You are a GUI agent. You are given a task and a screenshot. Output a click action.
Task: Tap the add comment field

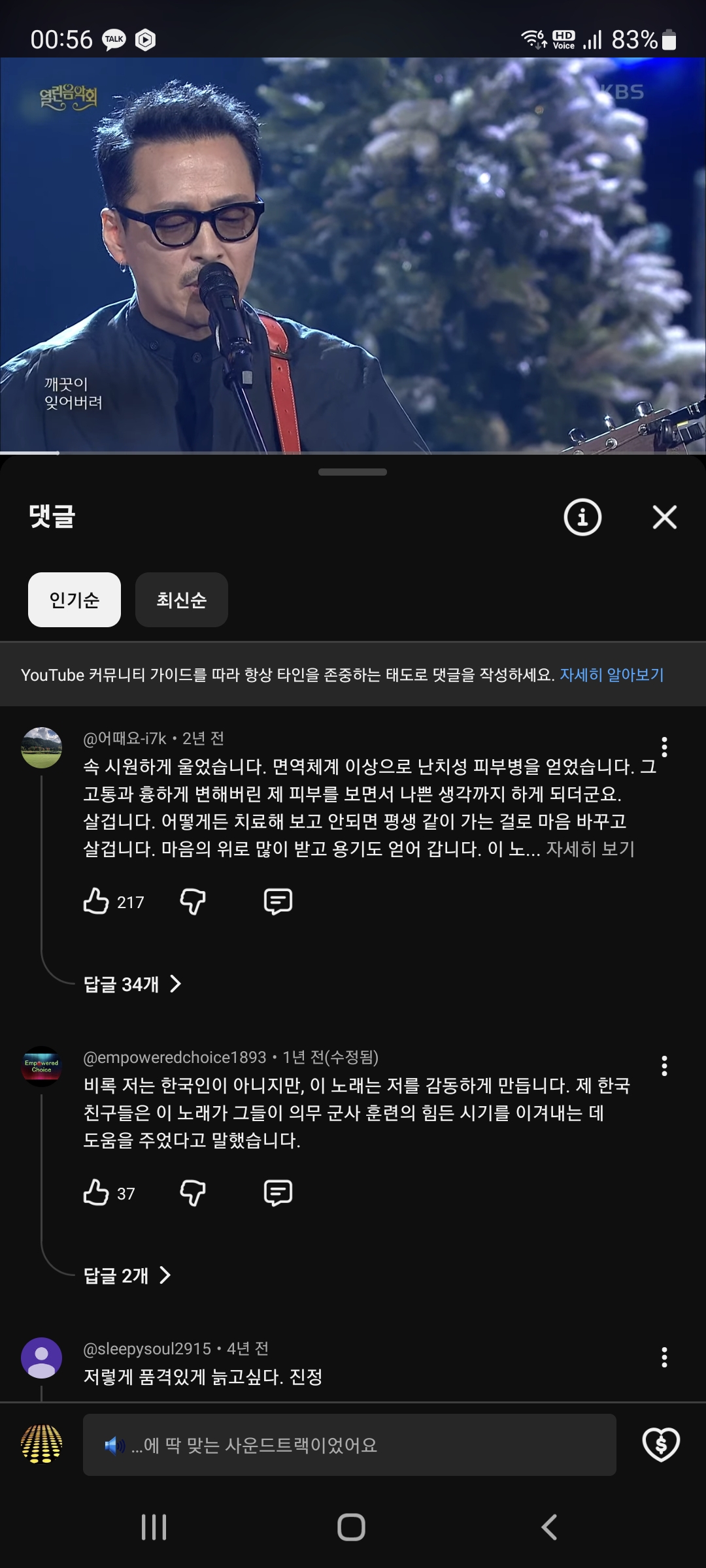[349, 1445]
